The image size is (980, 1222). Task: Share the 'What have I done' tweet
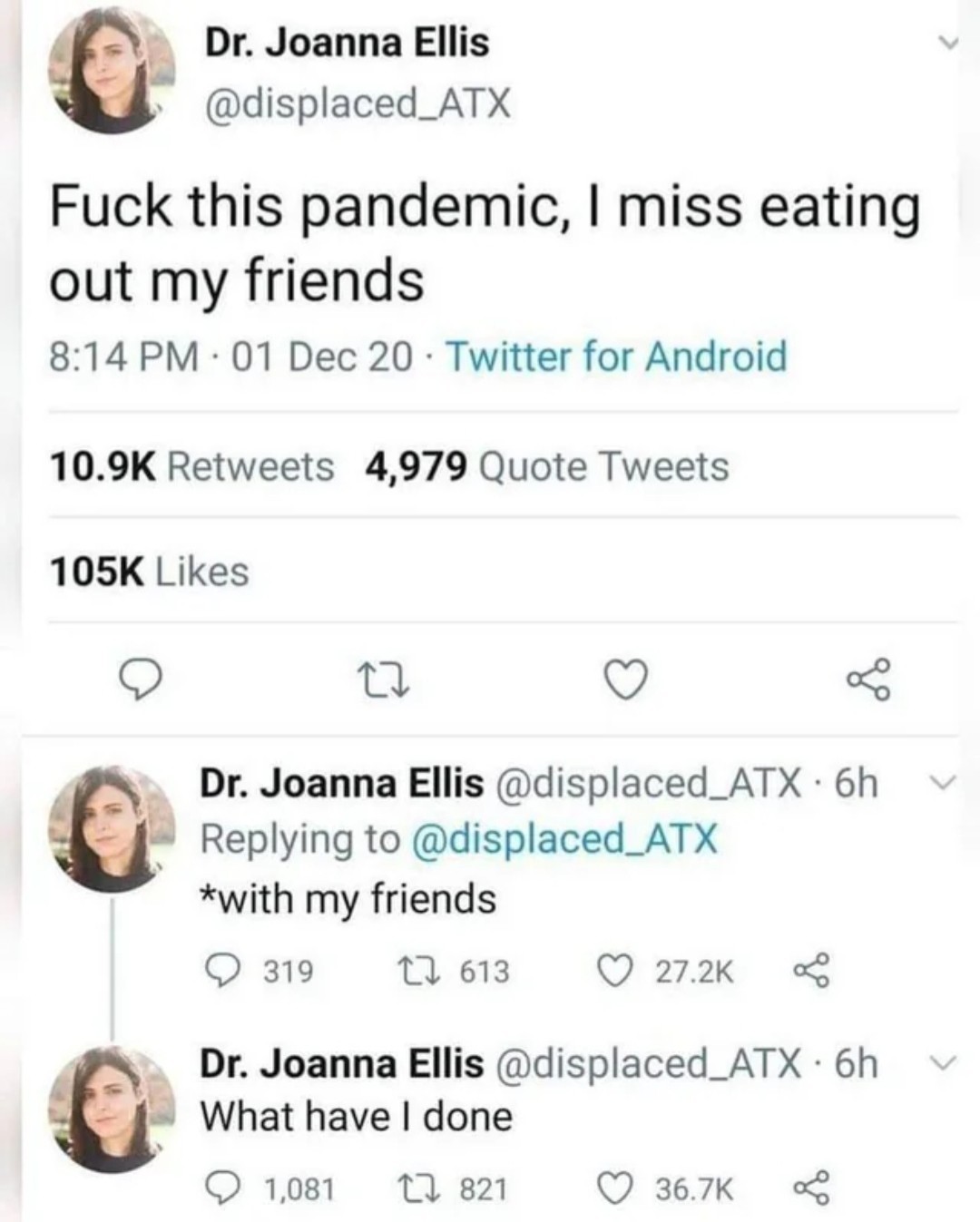(810, 1188)
